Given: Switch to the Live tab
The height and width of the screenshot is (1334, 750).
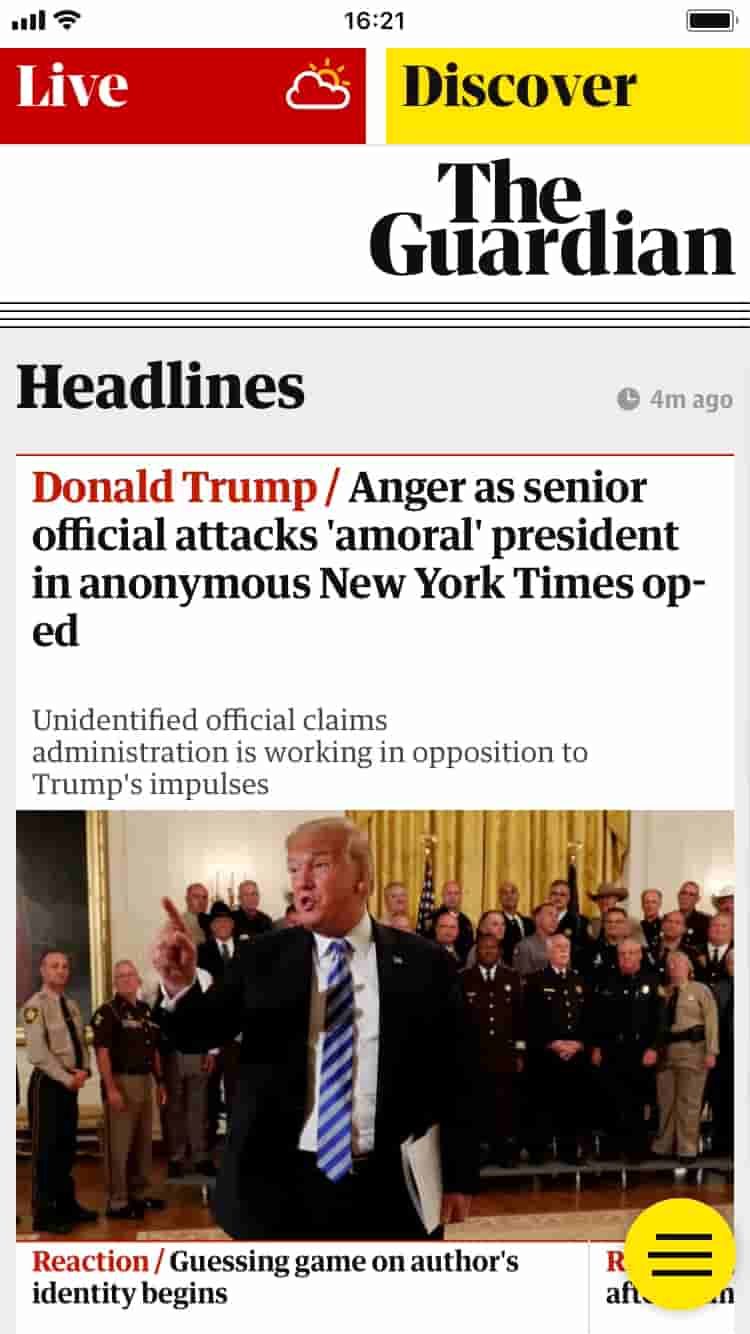Looking at the screenshot, I should pos(73,88).
